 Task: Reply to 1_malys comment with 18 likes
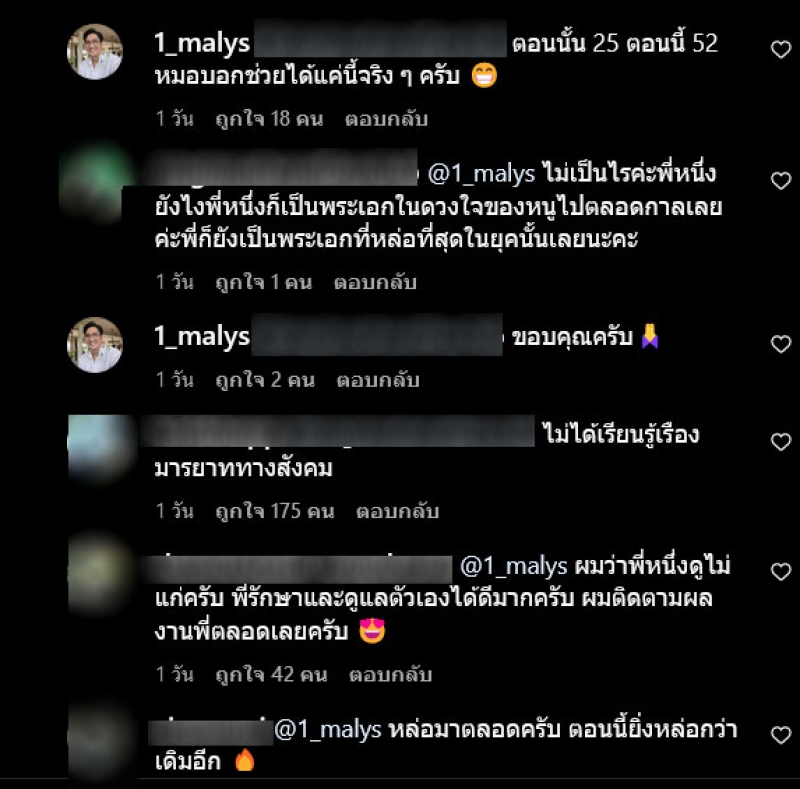tap(386, 119)
